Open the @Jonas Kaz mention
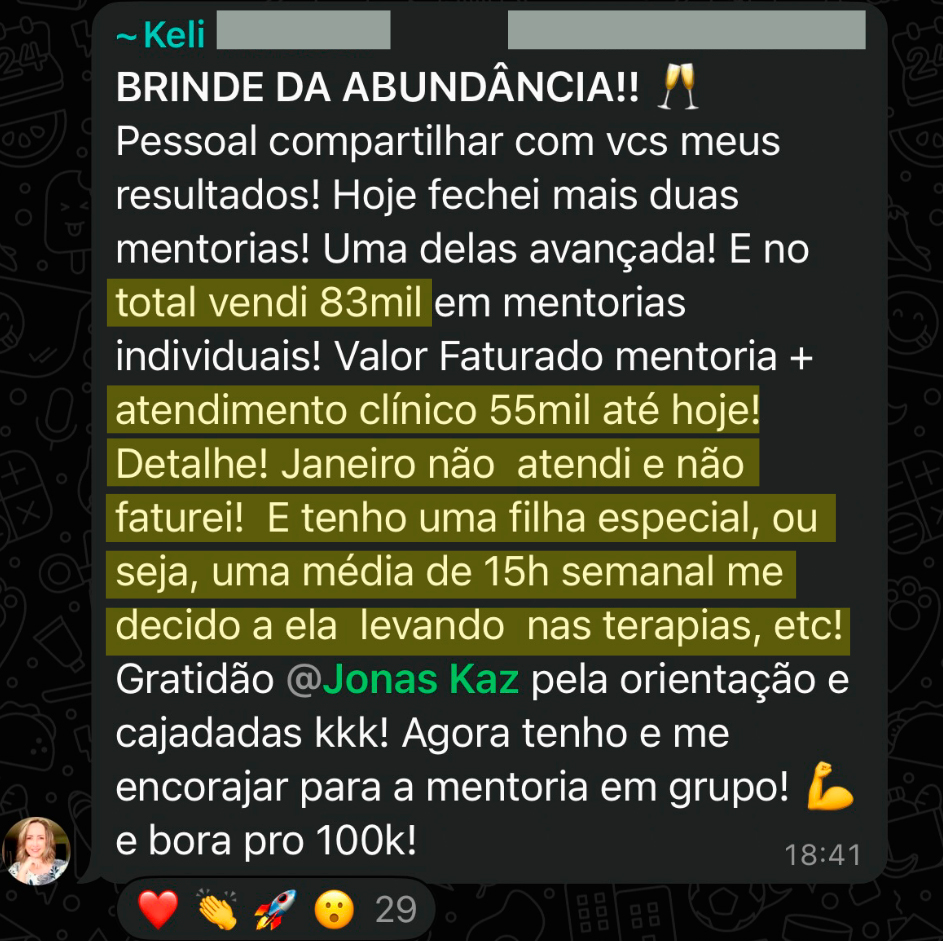Viewport: 943px width, 941px height. [403, 680]
